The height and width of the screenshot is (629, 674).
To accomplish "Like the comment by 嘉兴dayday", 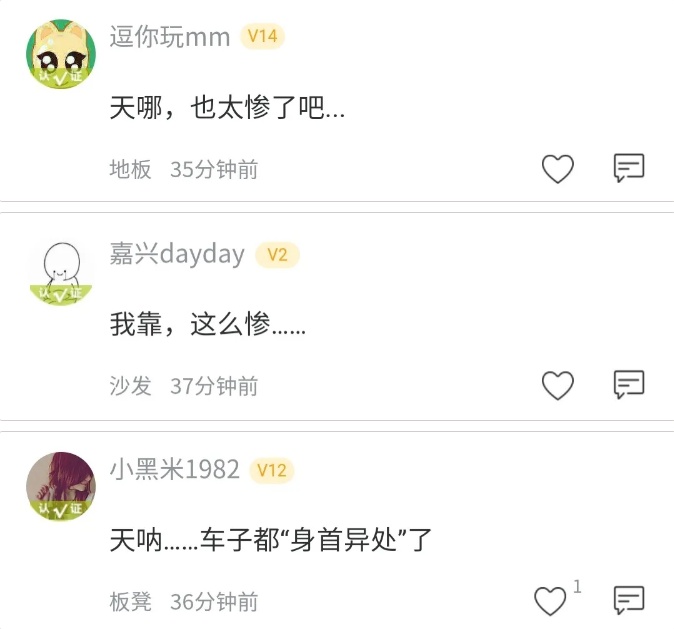I will [x=558, y=385].
